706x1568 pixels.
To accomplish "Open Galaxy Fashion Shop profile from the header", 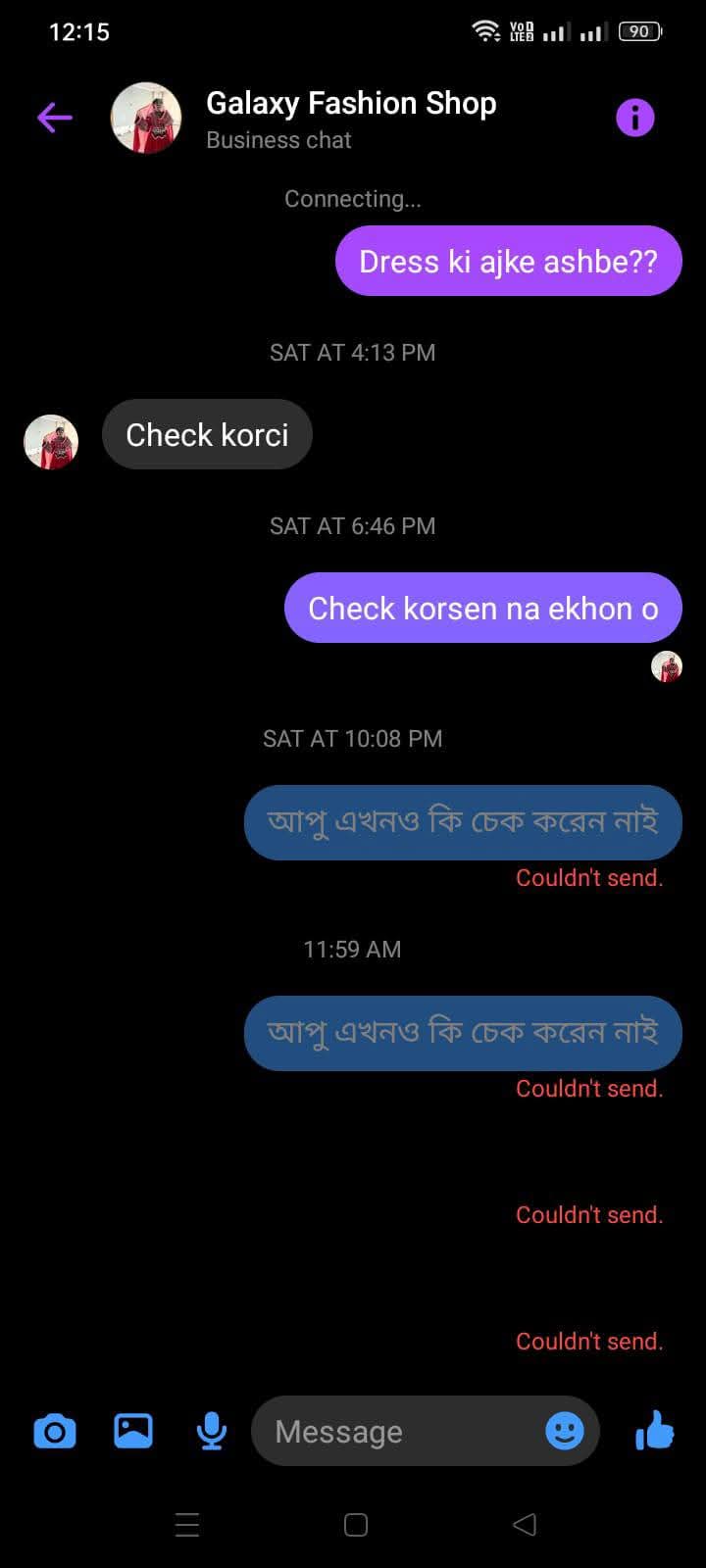I will [x=351, y=103].
